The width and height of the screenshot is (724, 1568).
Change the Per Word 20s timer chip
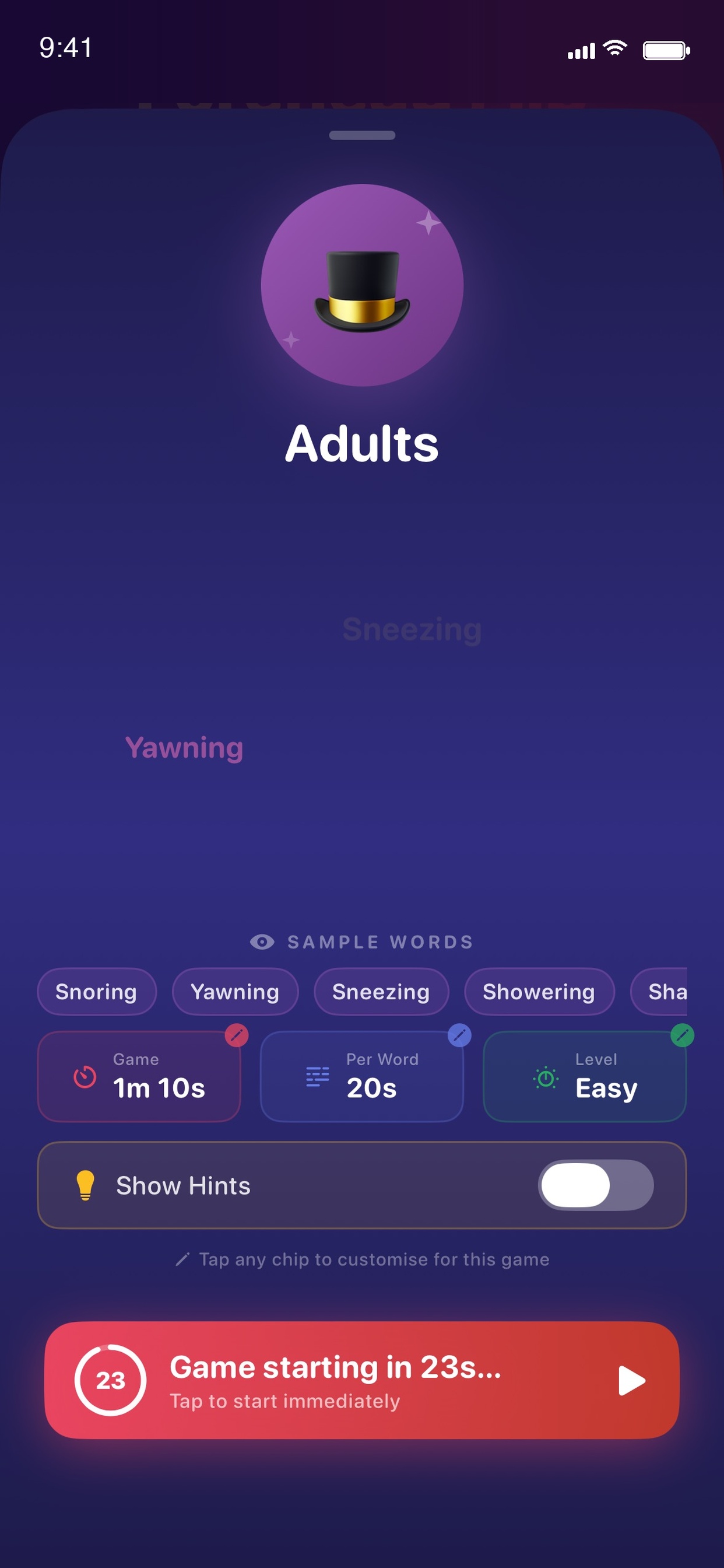click(362, 1076)
